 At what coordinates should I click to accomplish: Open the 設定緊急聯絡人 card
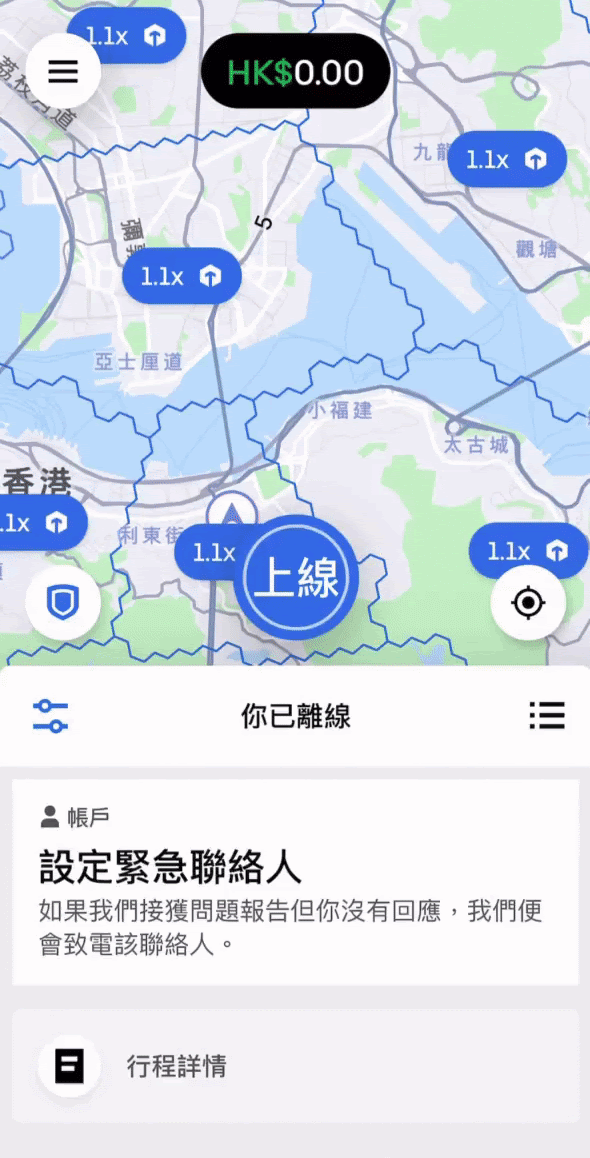[295, 882]
